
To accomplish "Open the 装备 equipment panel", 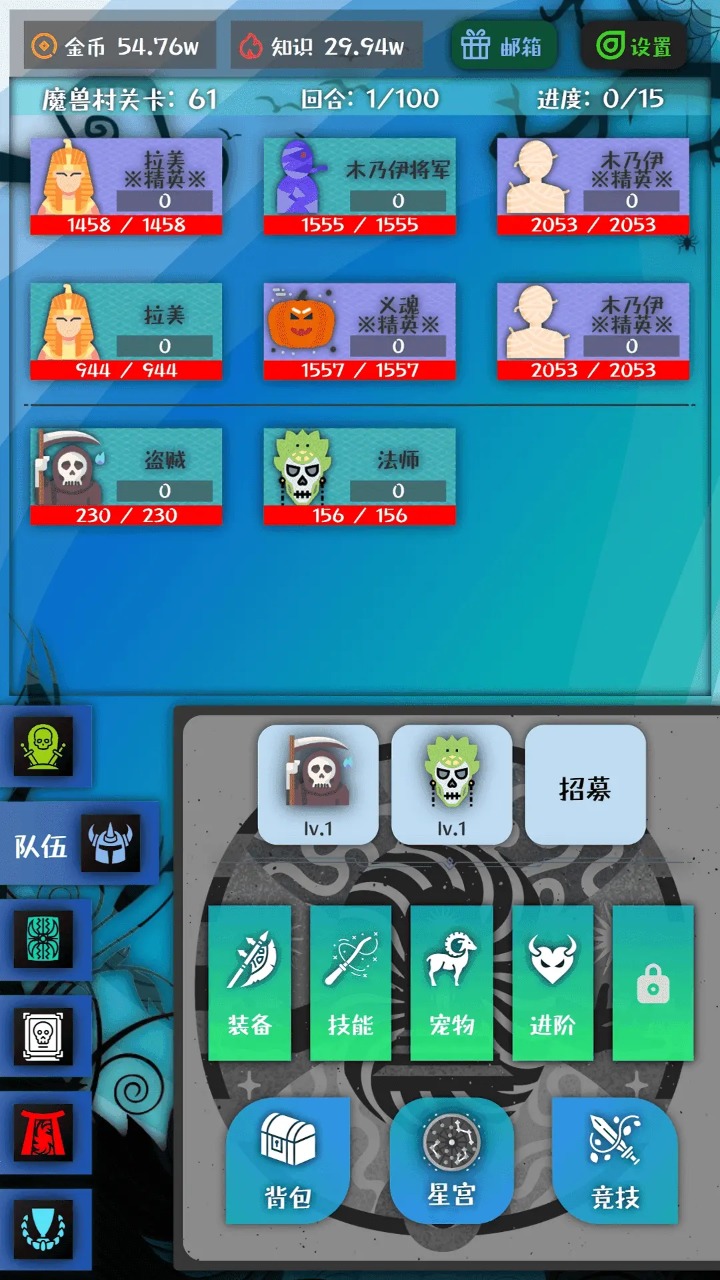I will [250, 982].
